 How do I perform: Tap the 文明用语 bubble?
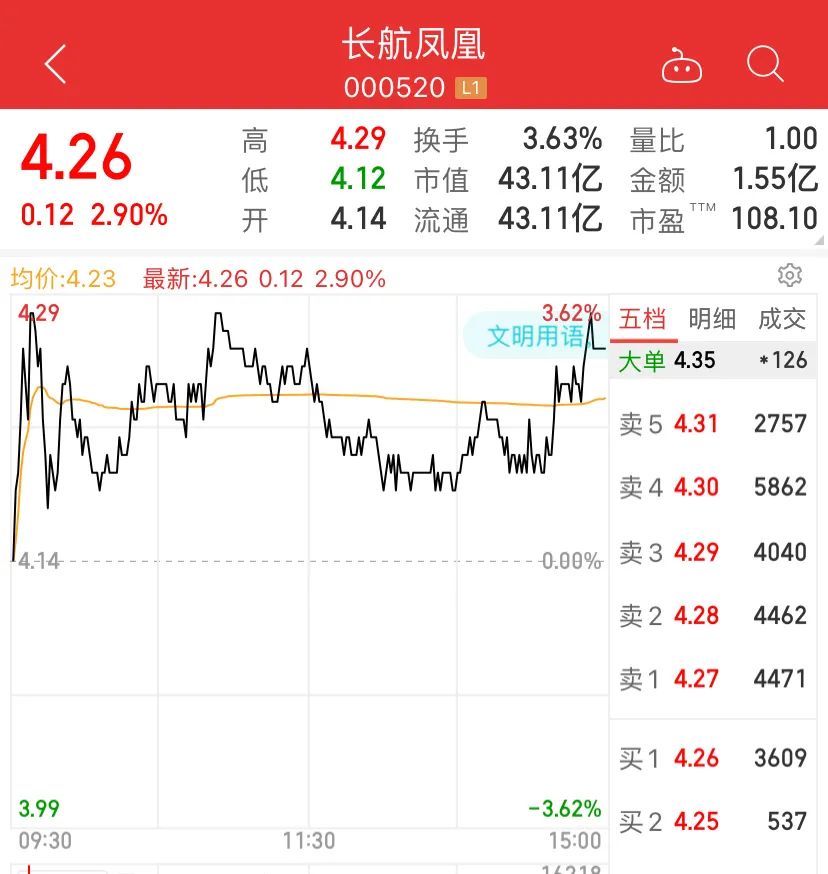tap(530, 337)
